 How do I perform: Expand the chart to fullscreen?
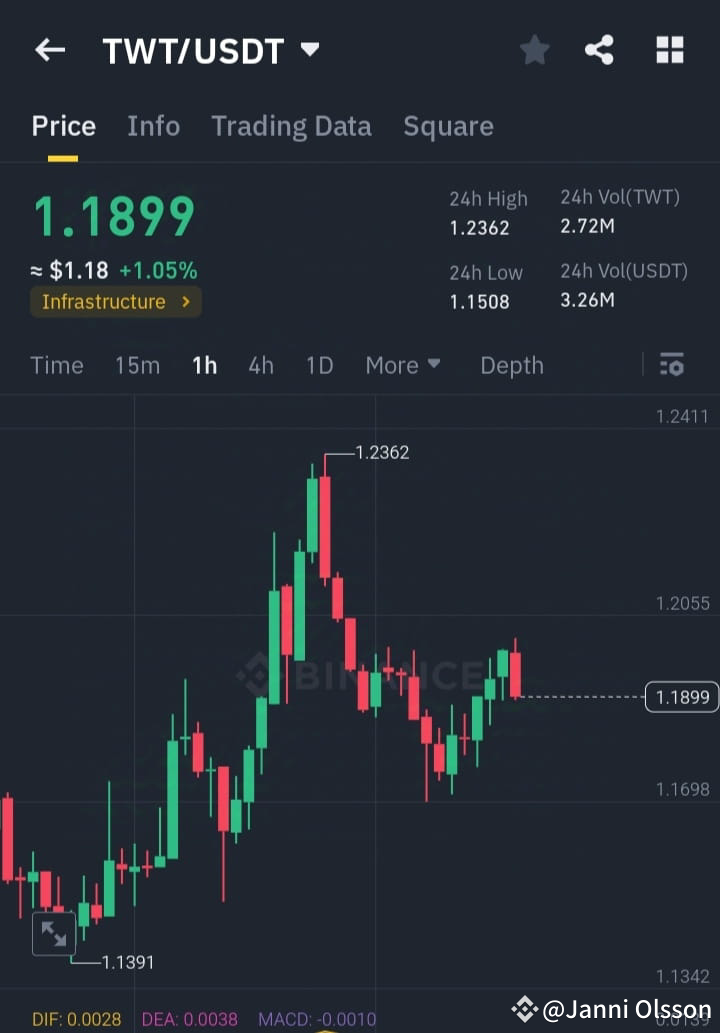[55, 934]
